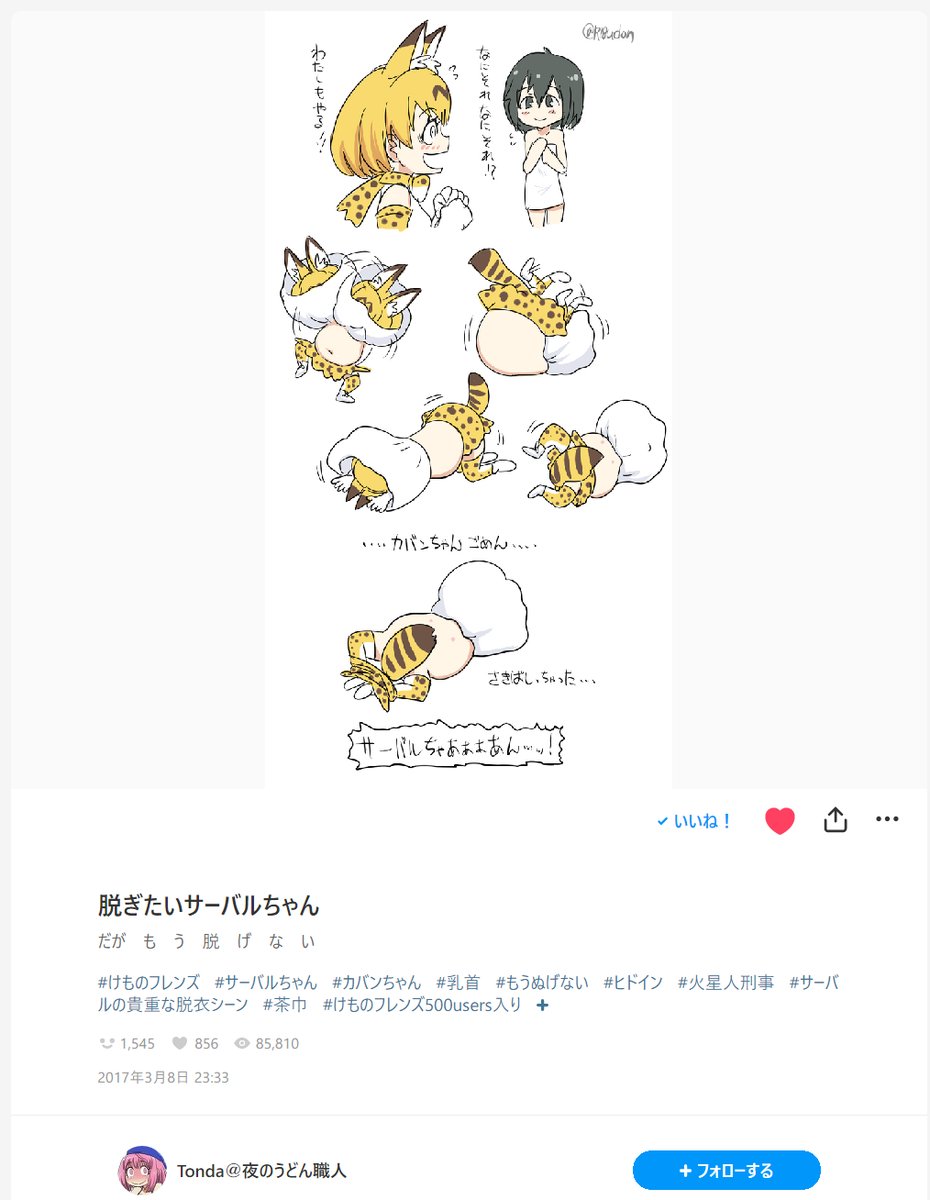Tap the red heart bookmark icon
This screenshot has height=1200, width=930.
click(x=779, y=821)
